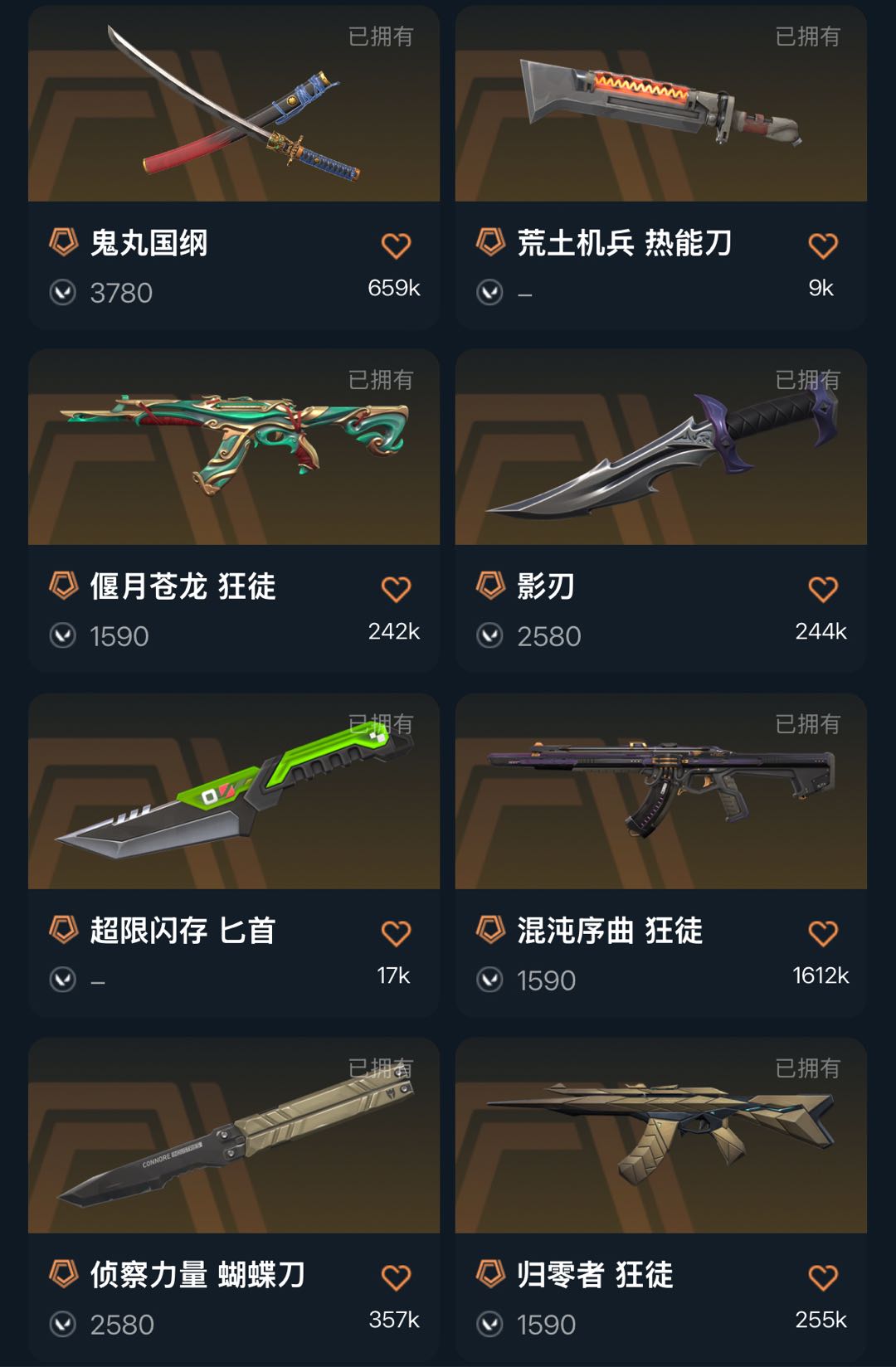Like the 鬼丸国纲 skin
The height and width of the screenshot is (1367, 896).
tap(396, 246)
